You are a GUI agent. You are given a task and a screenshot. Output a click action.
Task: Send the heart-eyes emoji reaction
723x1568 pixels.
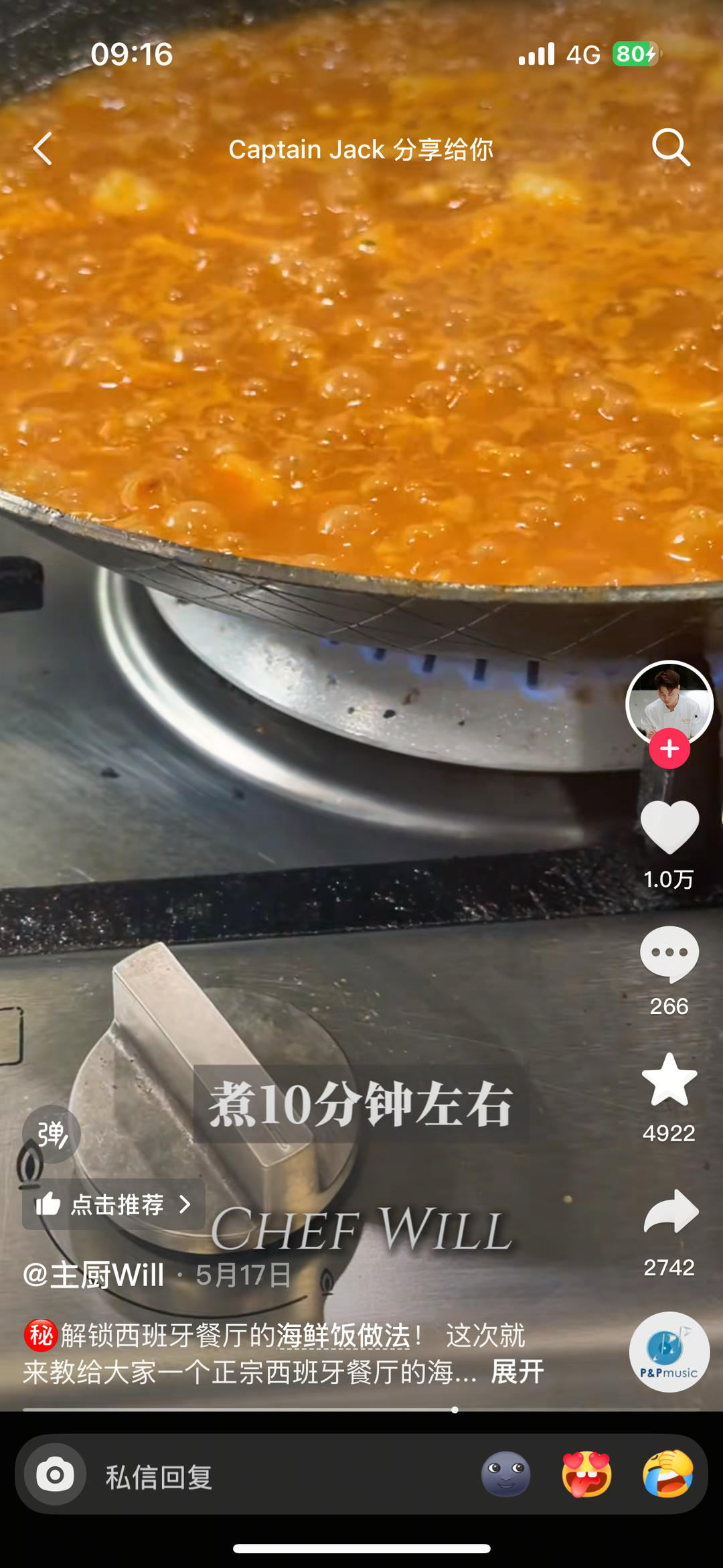pos(586,1474)
